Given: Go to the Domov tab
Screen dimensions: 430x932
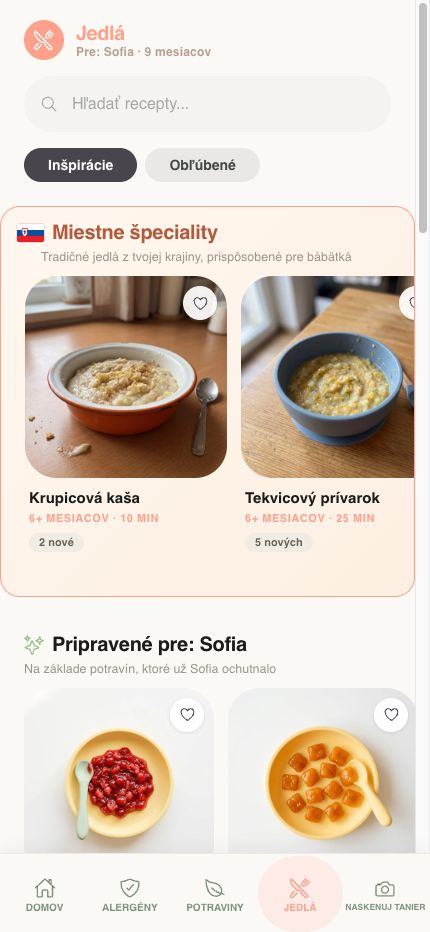Looking at the screenshot, I should coord(45,895).
